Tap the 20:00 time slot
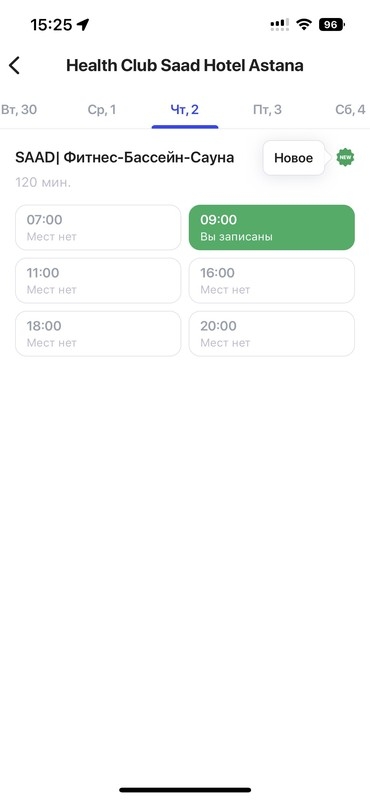Viewport: 370px width, 800px height. (272, 334)
